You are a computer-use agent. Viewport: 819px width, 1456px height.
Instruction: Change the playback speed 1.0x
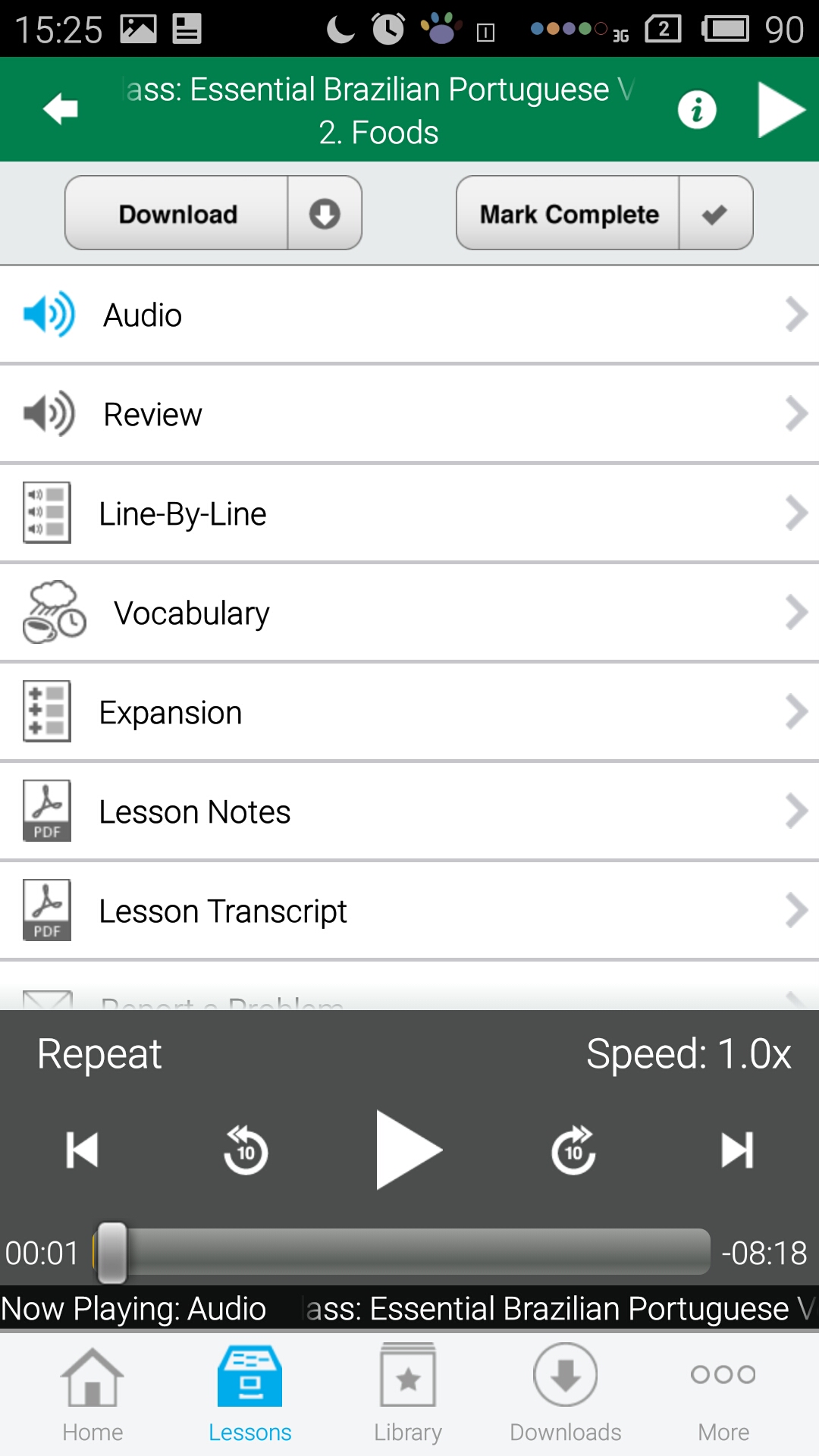coord(689,1054)
